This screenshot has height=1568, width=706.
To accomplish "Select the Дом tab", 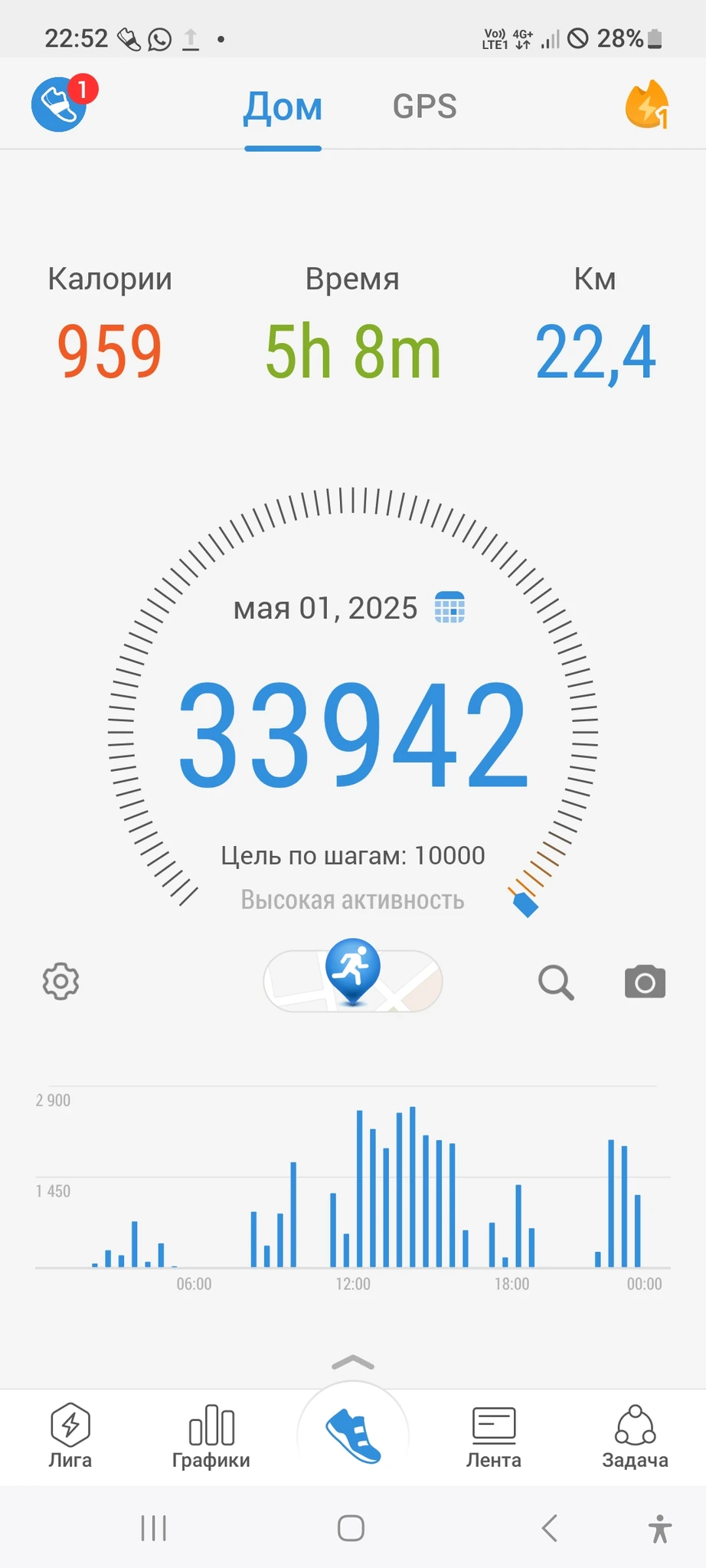I will 283,107.
